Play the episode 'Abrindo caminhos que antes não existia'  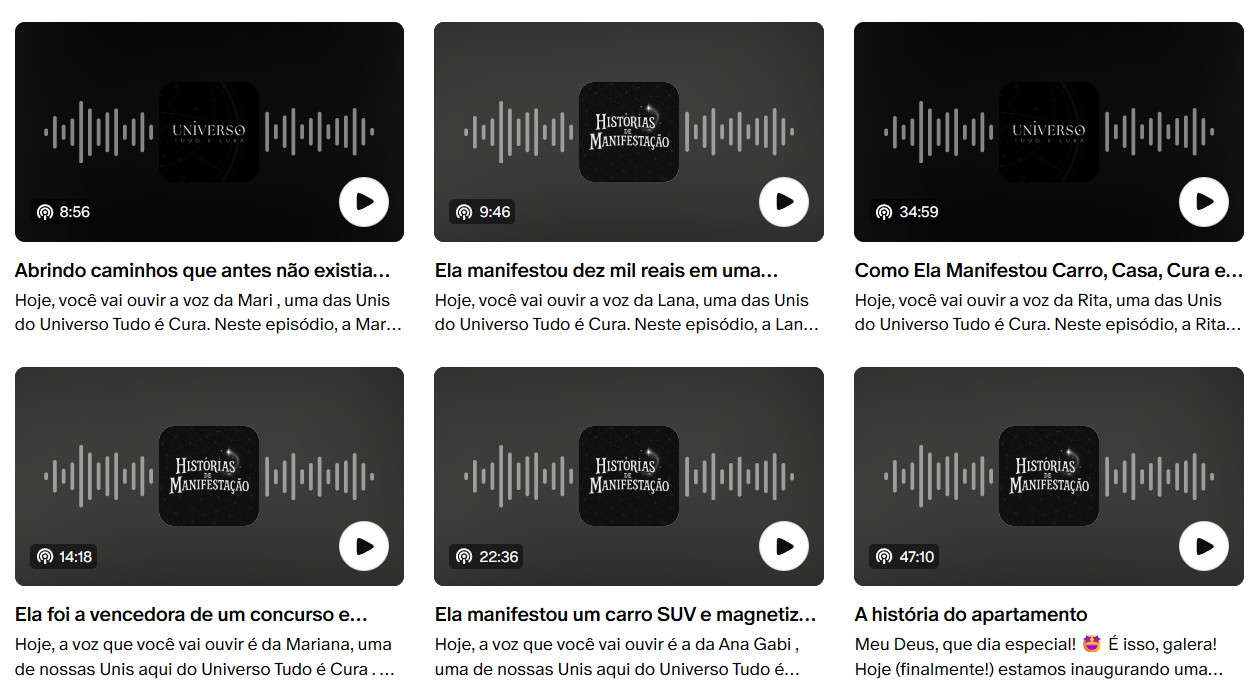(364, 202)
